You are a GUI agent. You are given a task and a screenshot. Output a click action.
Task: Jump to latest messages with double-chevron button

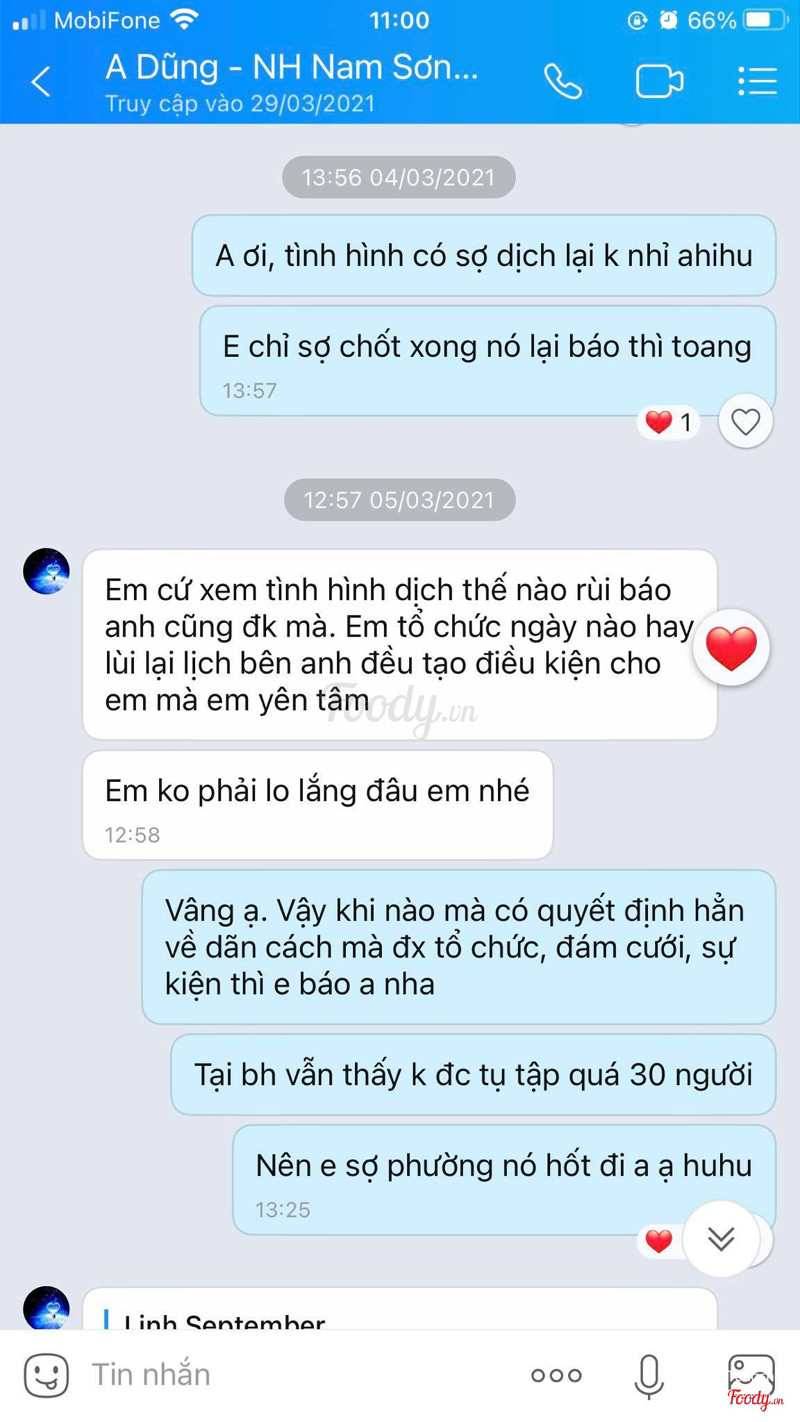(x=721, y=1238)
